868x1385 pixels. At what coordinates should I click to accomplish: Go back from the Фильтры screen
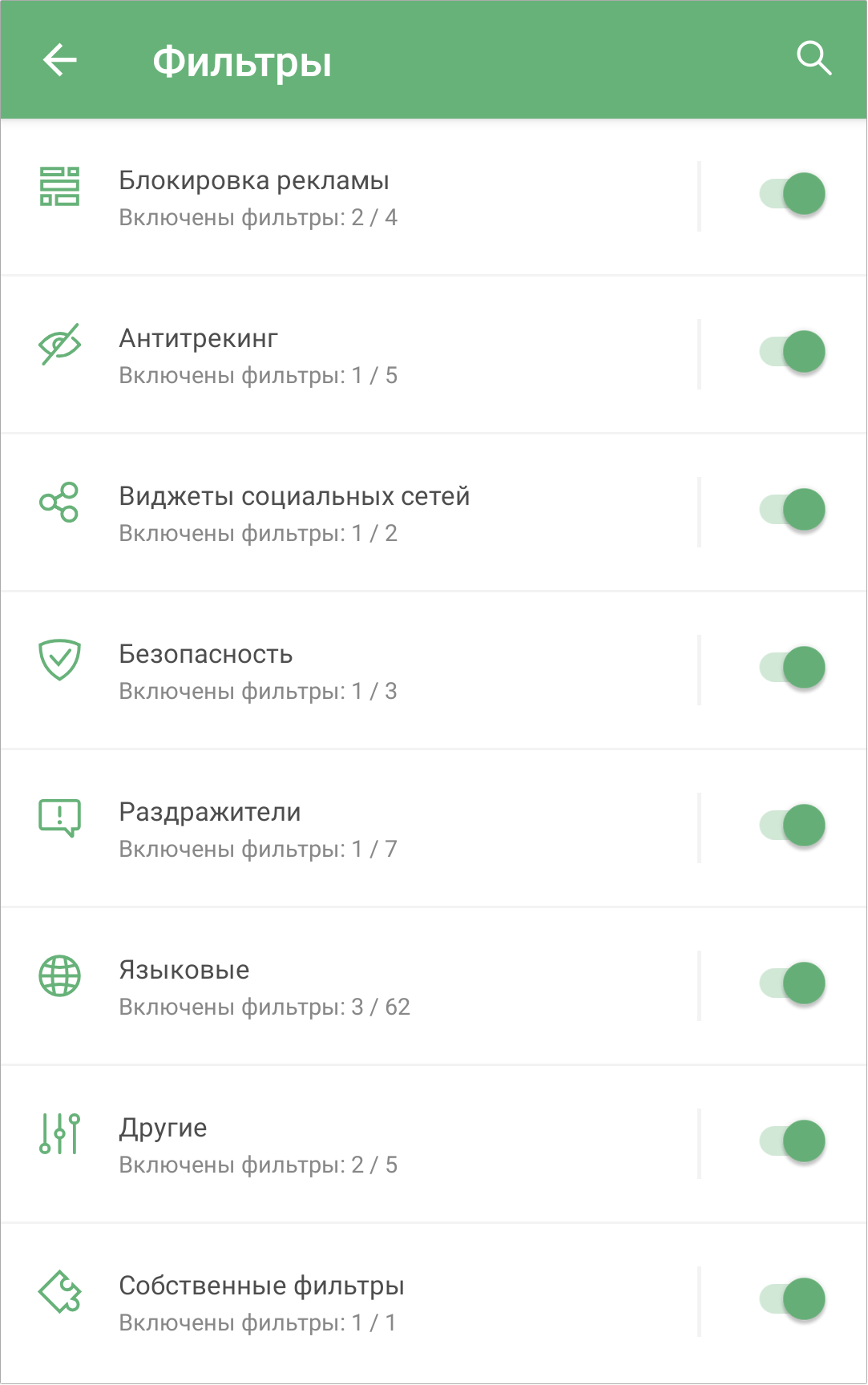(60, 60)
